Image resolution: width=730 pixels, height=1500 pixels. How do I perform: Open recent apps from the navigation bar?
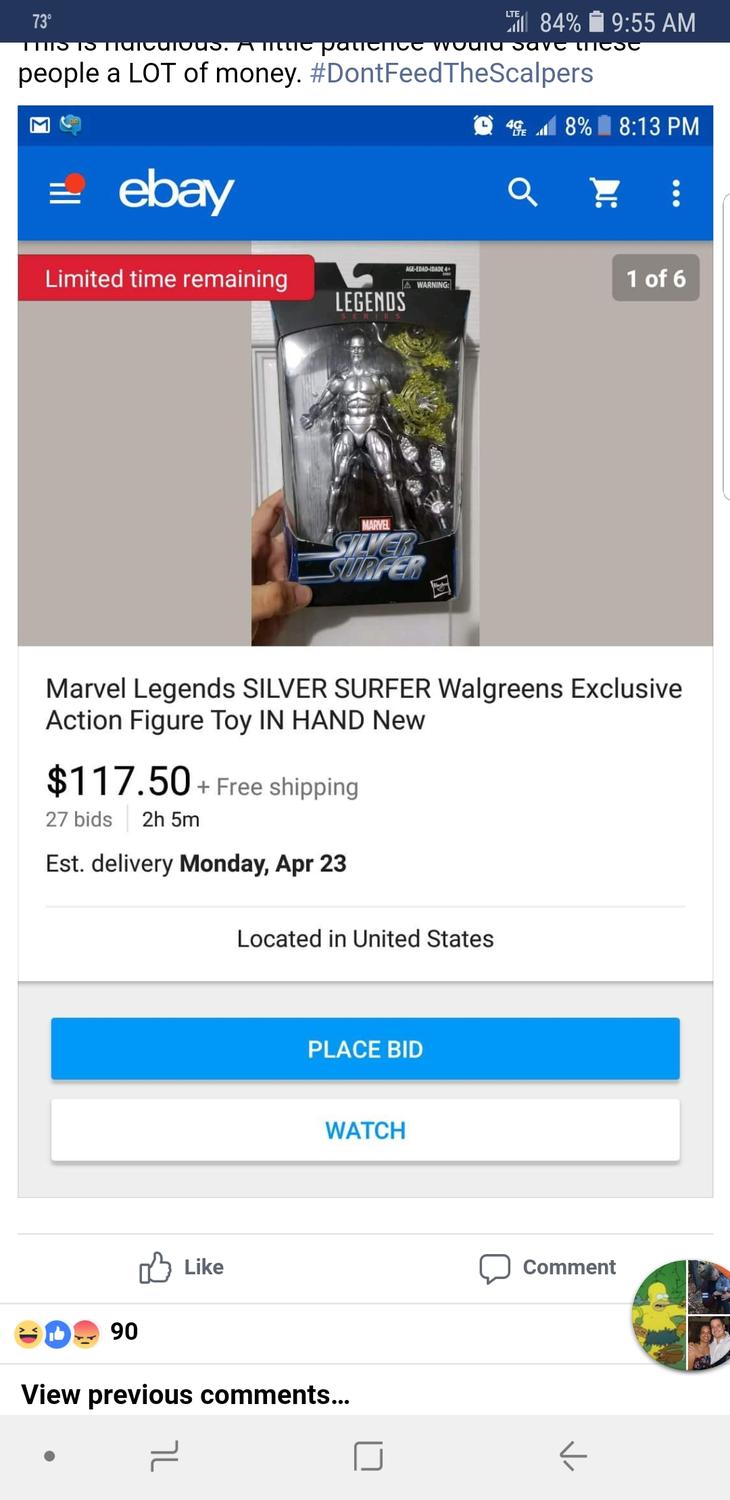(x=164, y=1456)
